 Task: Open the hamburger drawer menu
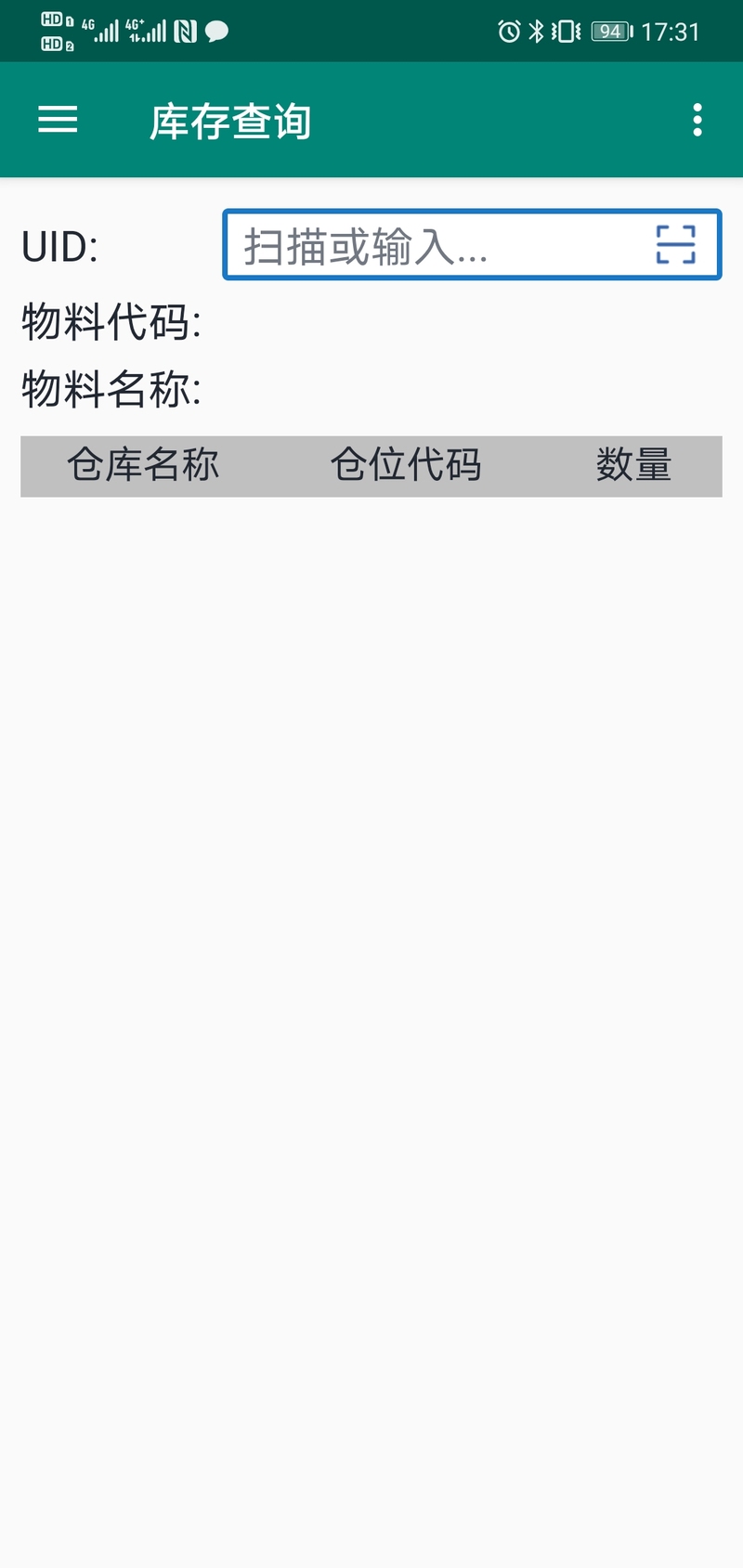(x=58, y=120)
